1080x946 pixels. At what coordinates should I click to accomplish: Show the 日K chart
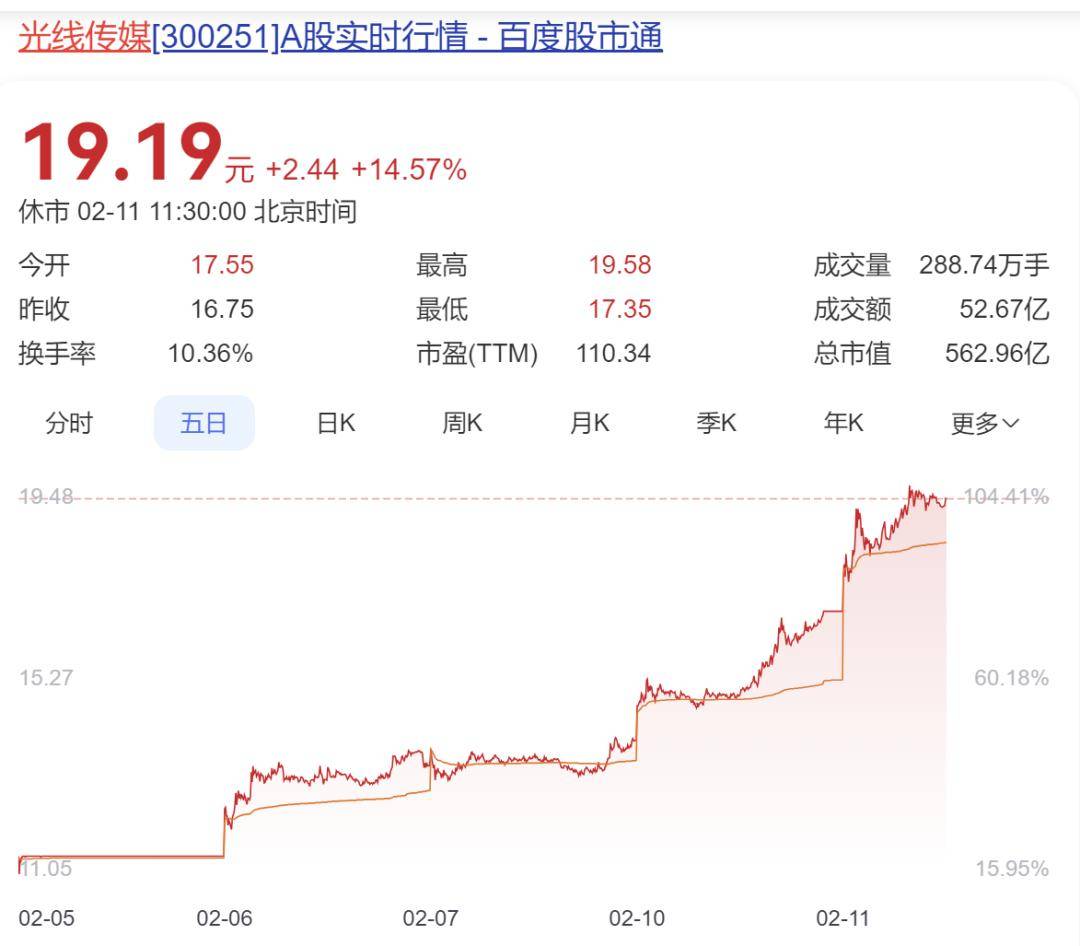point(336,423)
